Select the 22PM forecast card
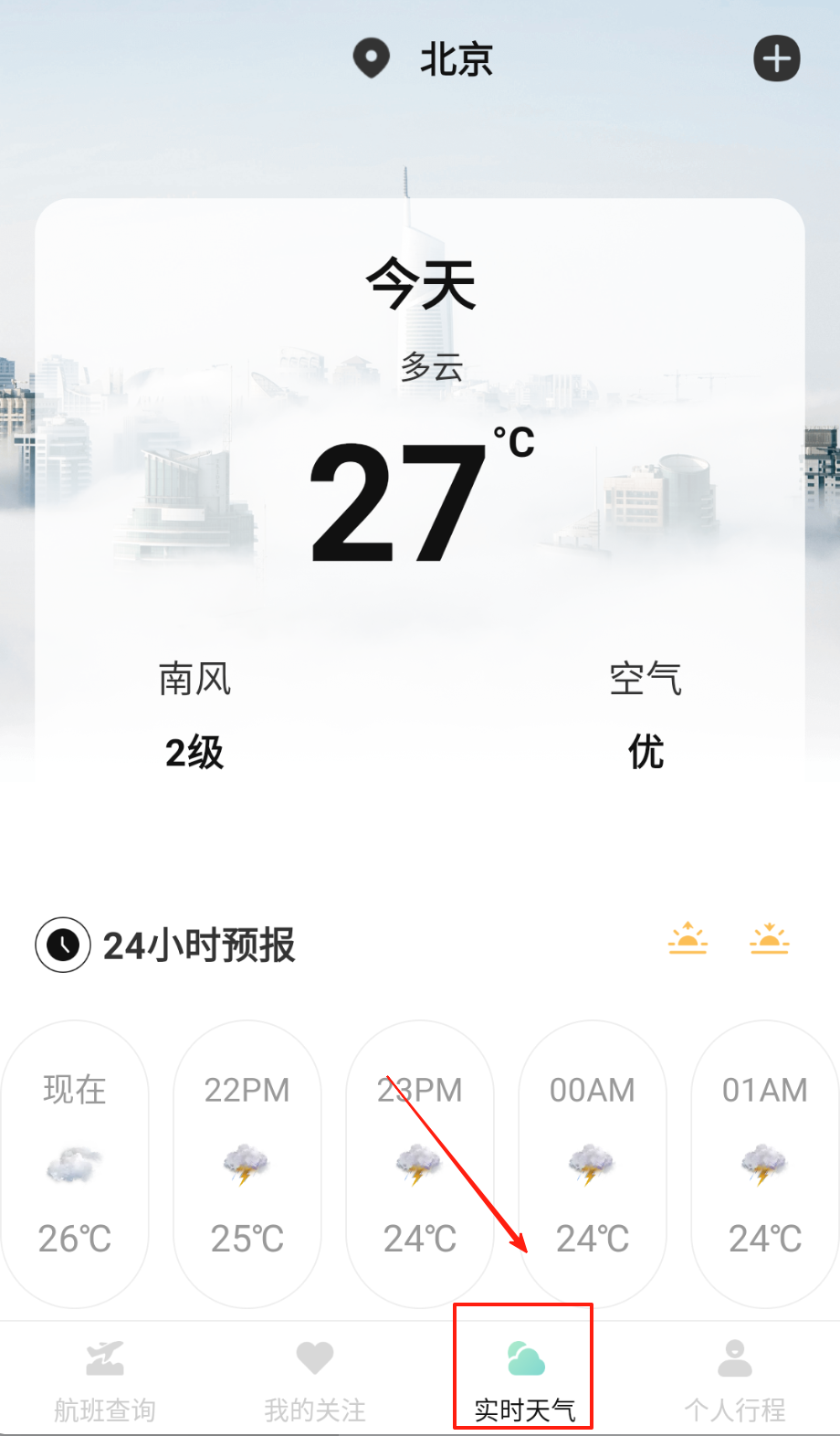This screenshot has width=840, height=1436. click(247, 1164)
